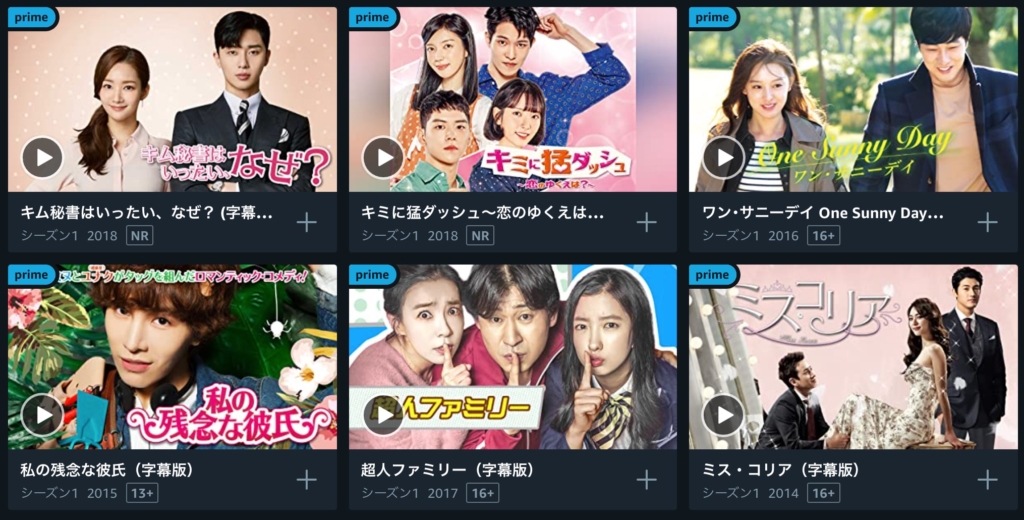Play 超人ファミリー
The height and width of the screenshot is (520, 1024).
[382, 414]
